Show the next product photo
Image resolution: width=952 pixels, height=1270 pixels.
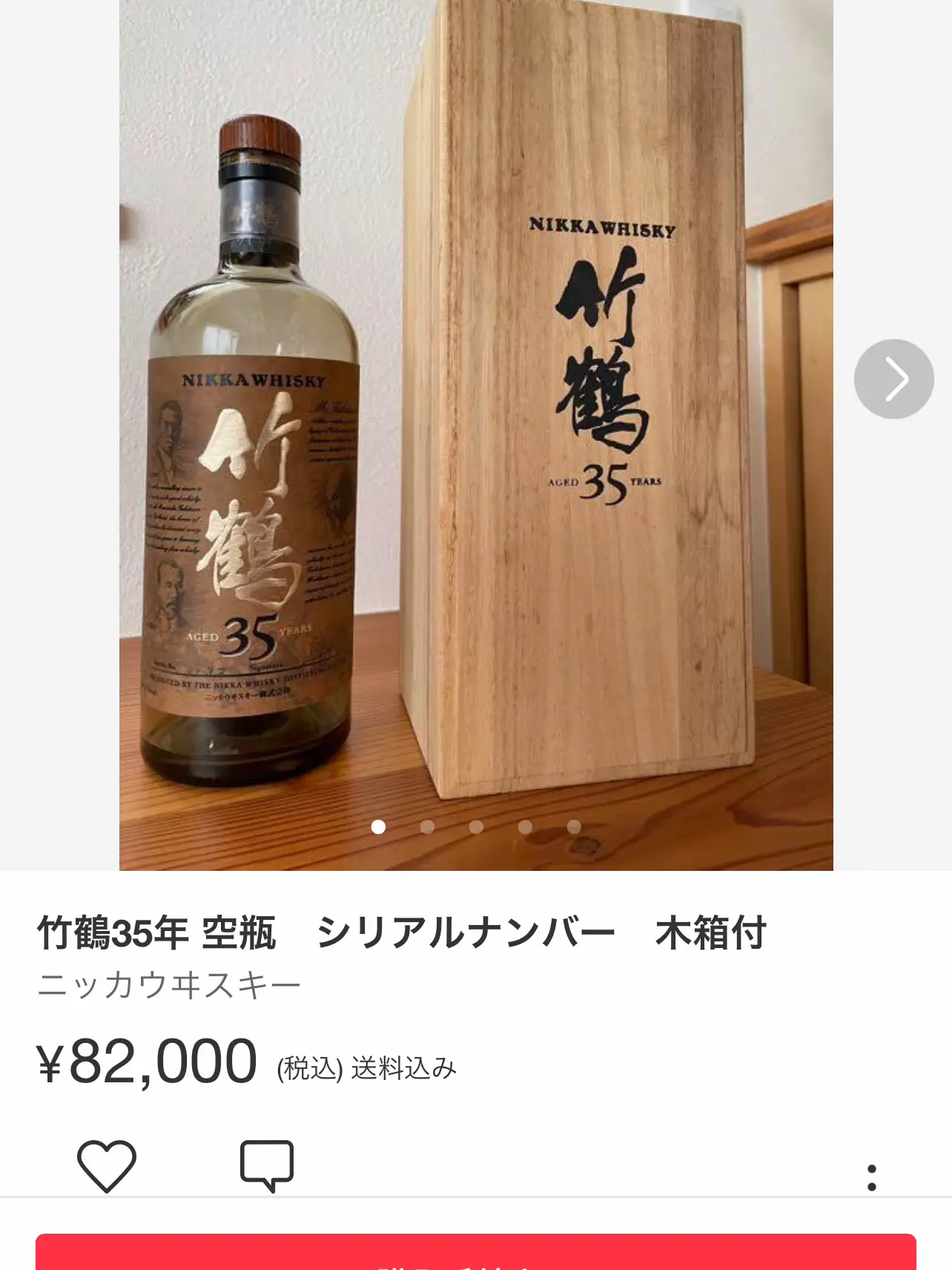pyautogui.click(x=893, y=379)
